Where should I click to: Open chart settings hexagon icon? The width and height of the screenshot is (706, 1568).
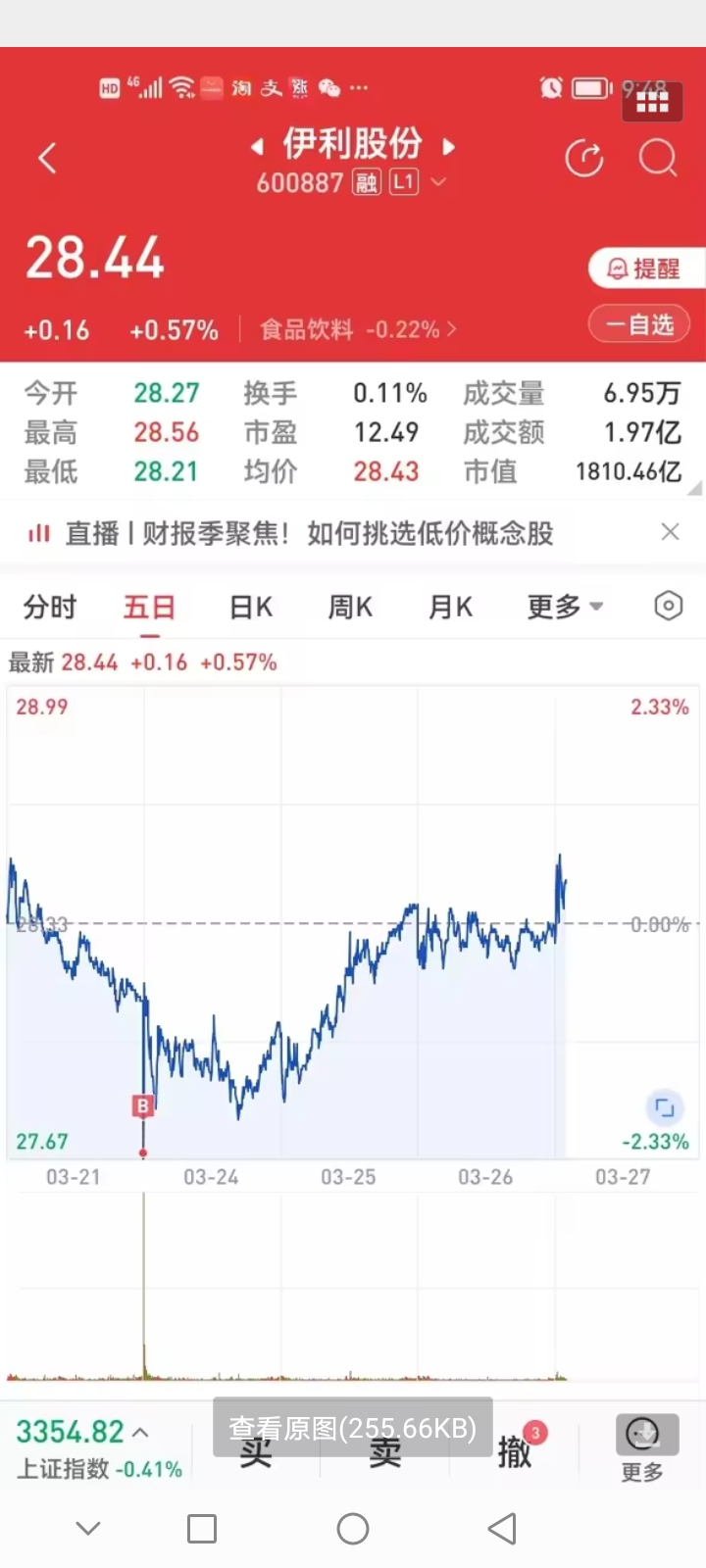coord(668,607)
